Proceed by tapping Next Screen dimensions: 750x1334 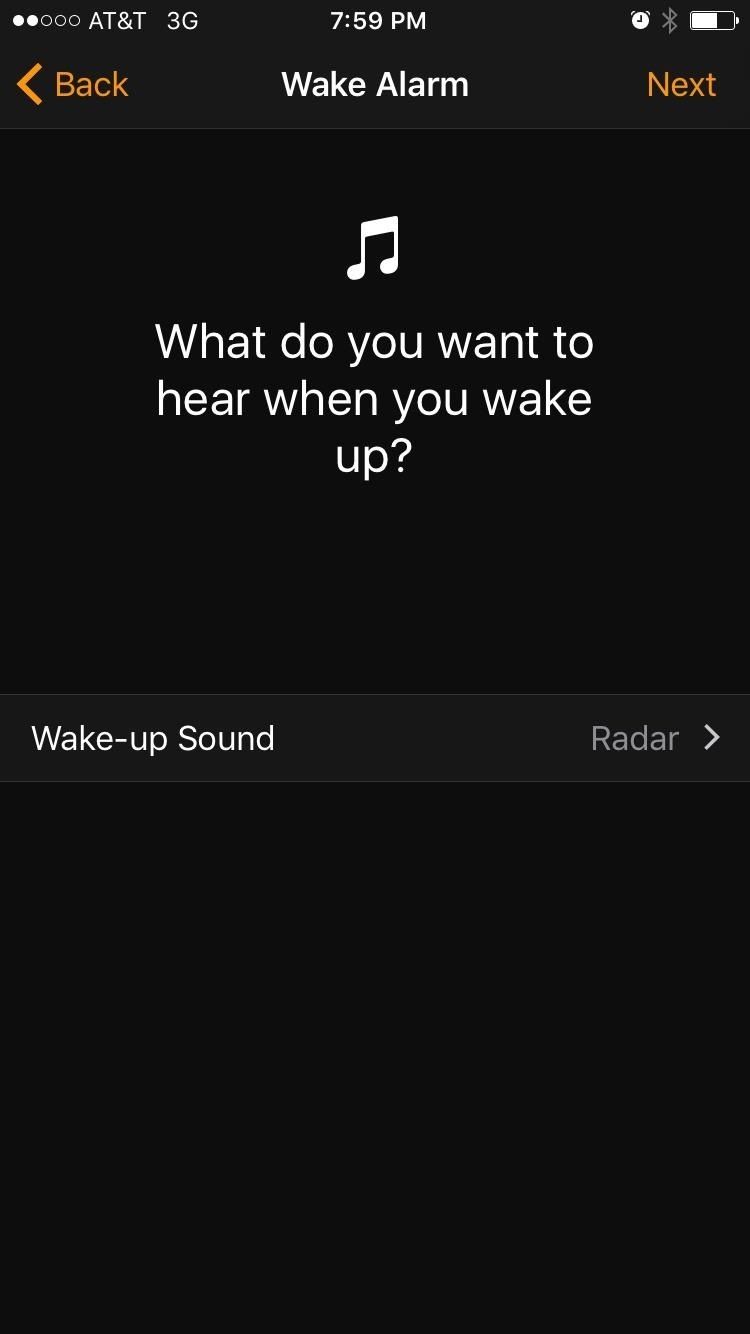click(x=681, y=84)
